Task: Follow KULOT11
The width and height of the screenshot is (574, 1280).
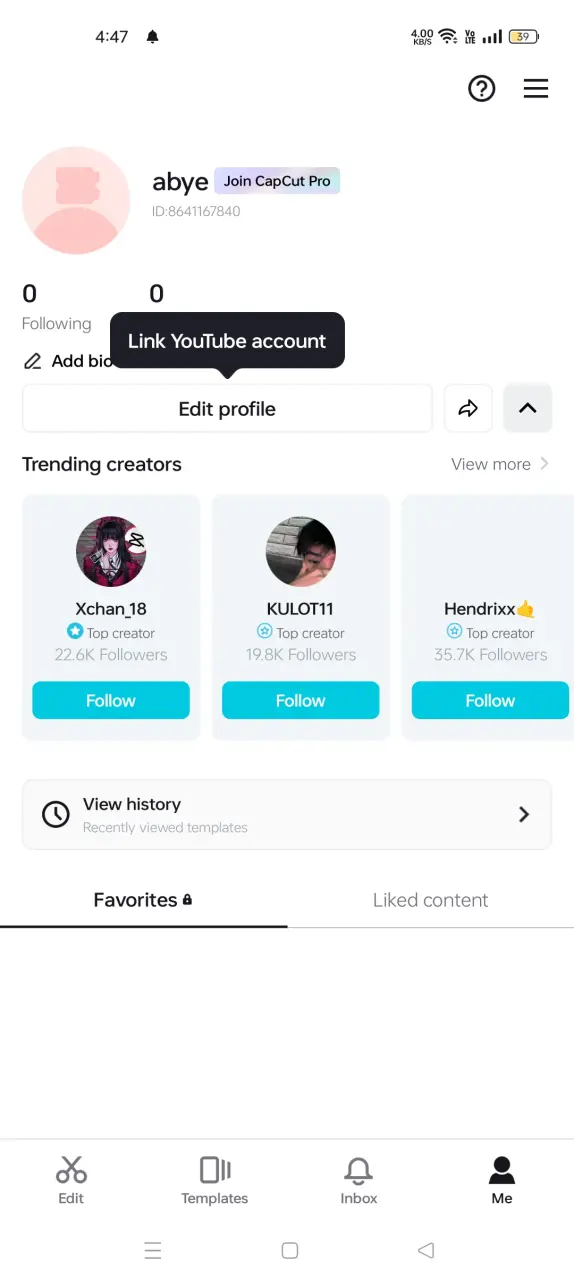Action: pos(300,700)
